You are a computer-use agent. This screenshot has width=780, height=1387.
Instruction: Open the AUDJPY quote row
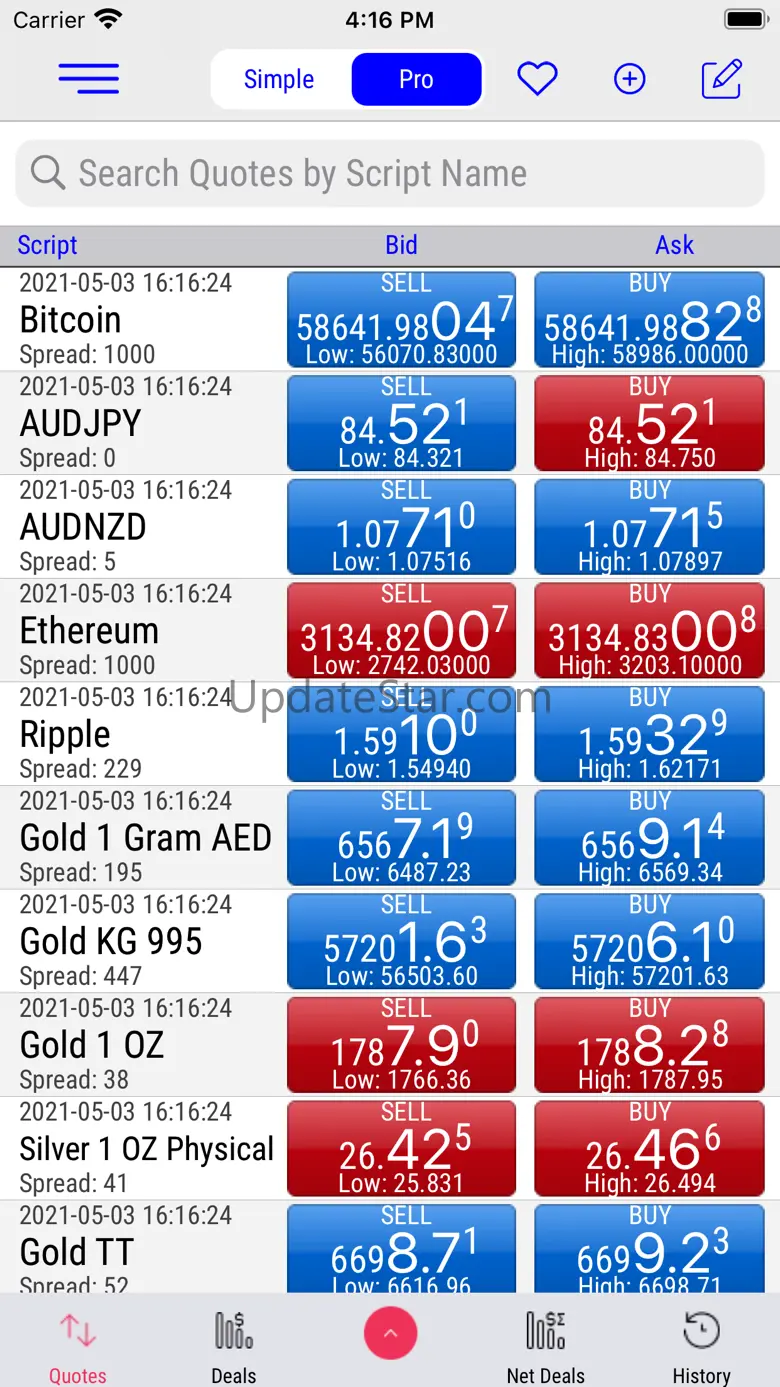click(140, 423)
